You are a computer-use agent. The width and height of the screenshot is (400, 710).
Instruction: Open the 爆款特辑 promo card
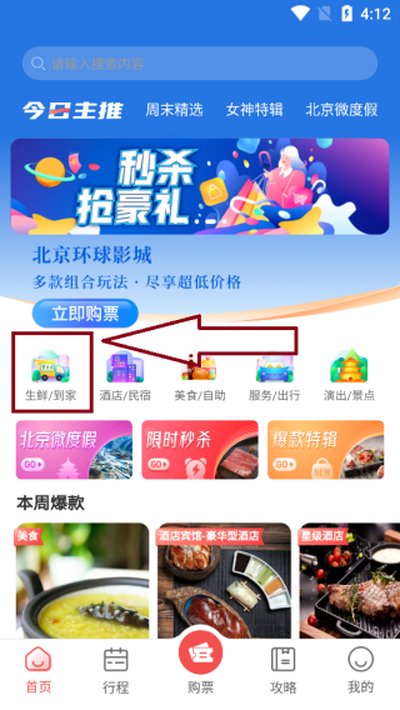[326, 450]
